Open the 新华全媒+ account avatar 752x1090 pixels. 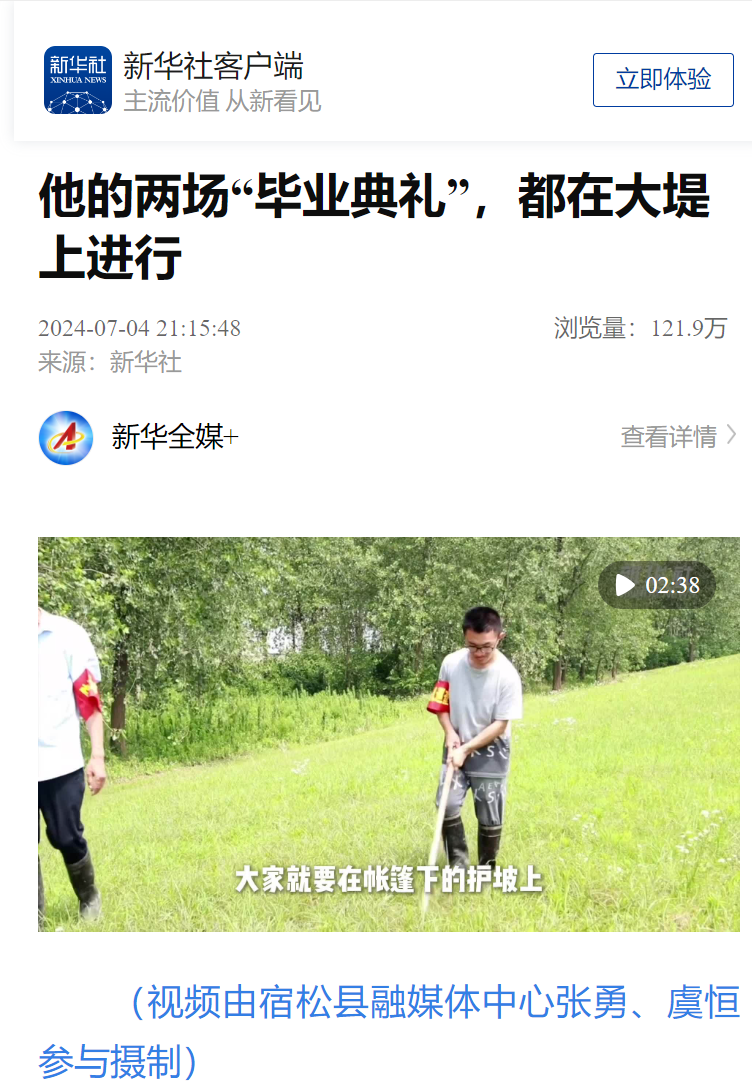[x=66, y=438]
